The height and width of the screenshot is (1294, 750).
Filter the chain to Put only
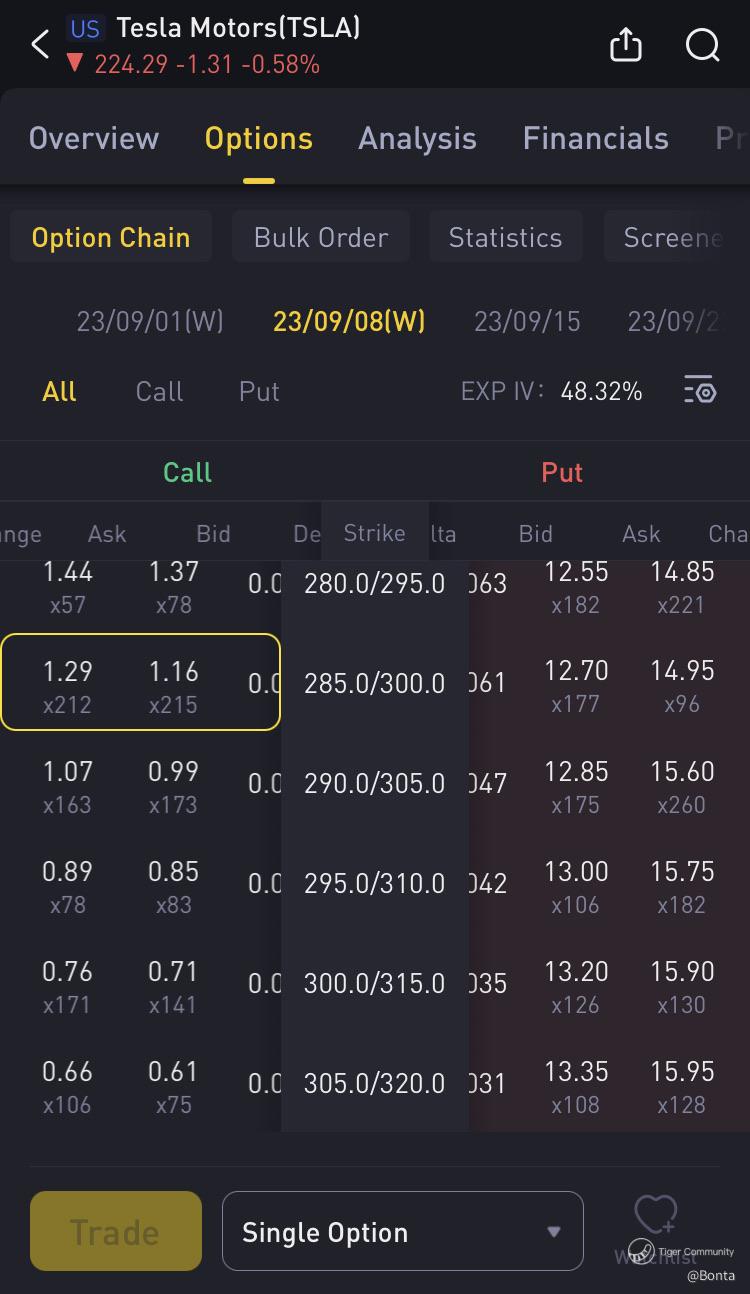point(259,391)
